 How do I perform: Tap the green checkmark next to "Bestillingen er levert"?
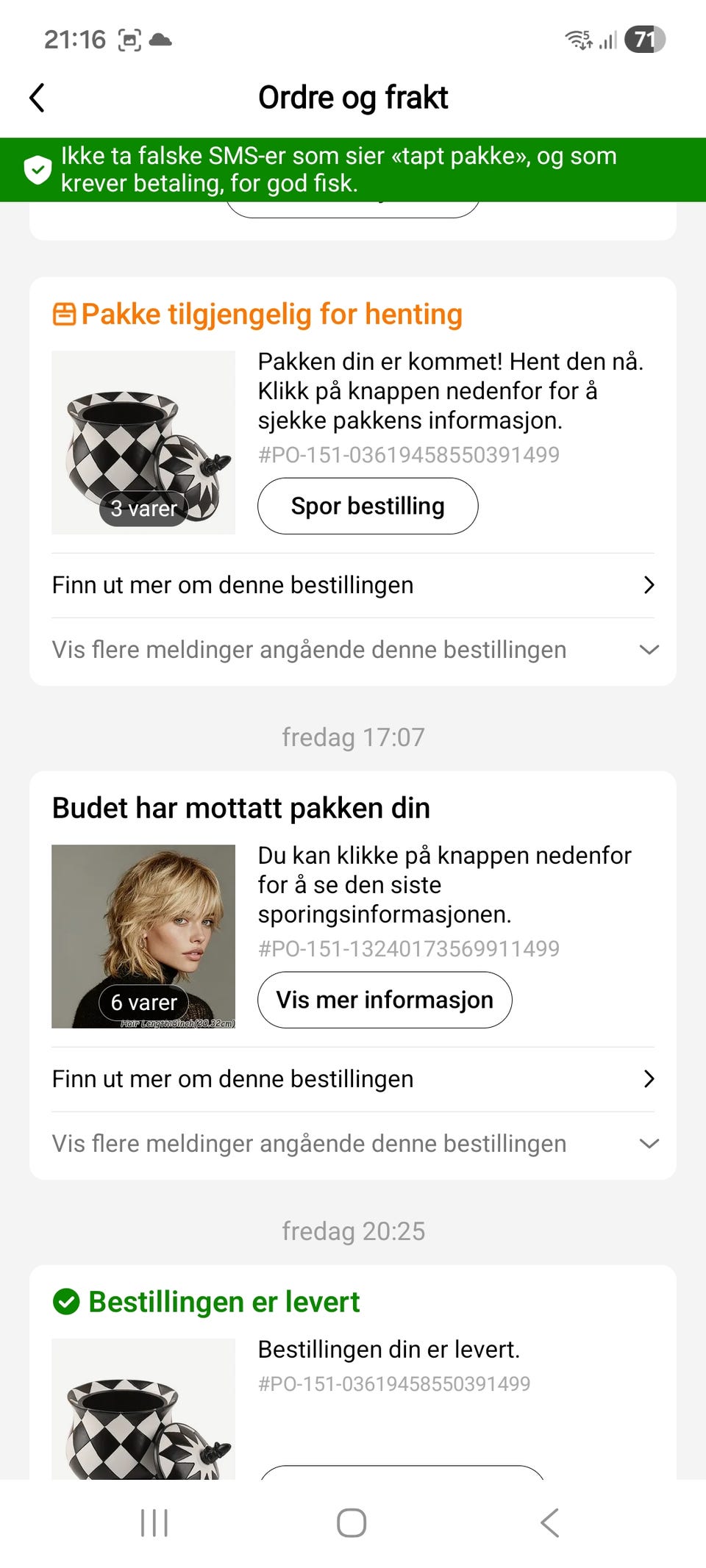click(x=65, y=1300)
